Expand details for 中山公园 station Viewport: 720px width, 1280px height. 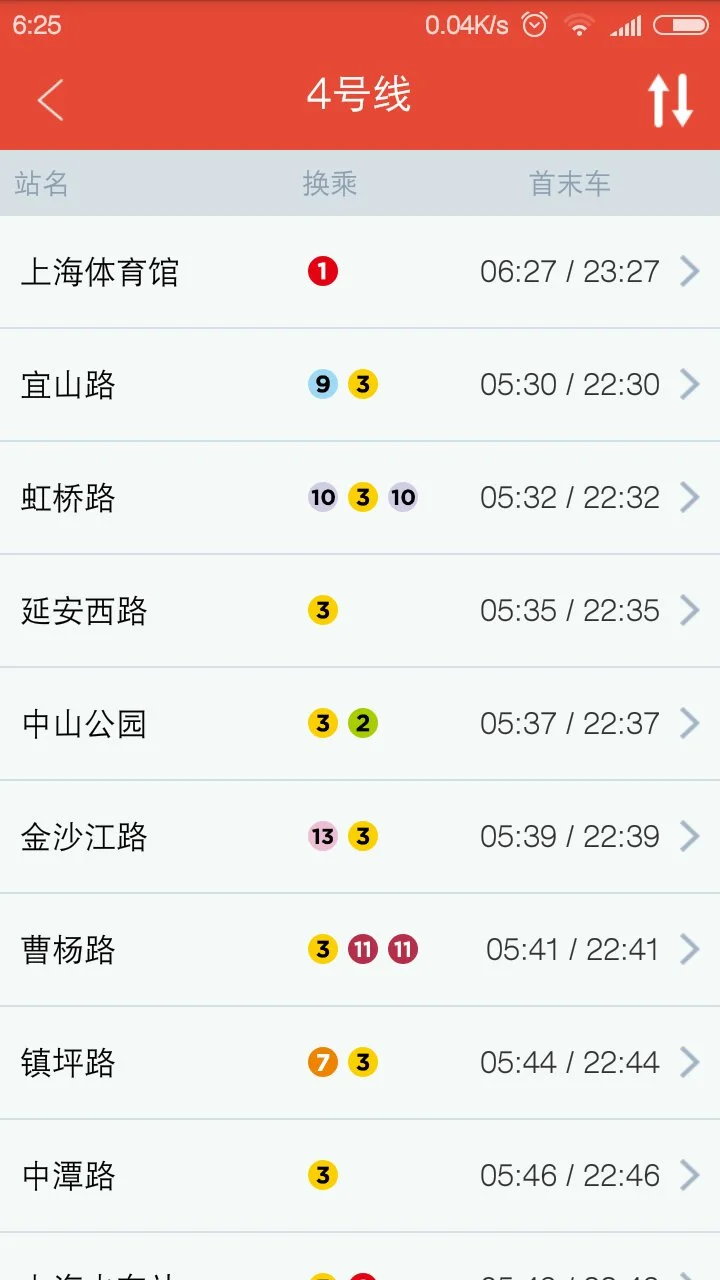(x=690, y=723)
